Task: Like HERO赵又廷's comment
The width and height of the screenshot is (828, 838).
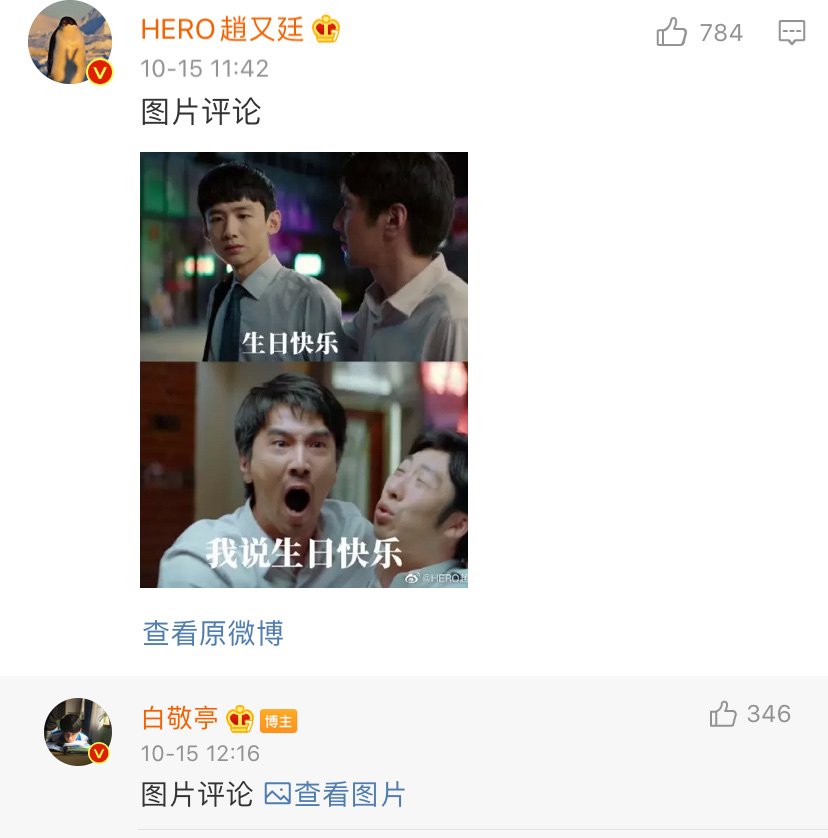Action: (x=672, y=33)
